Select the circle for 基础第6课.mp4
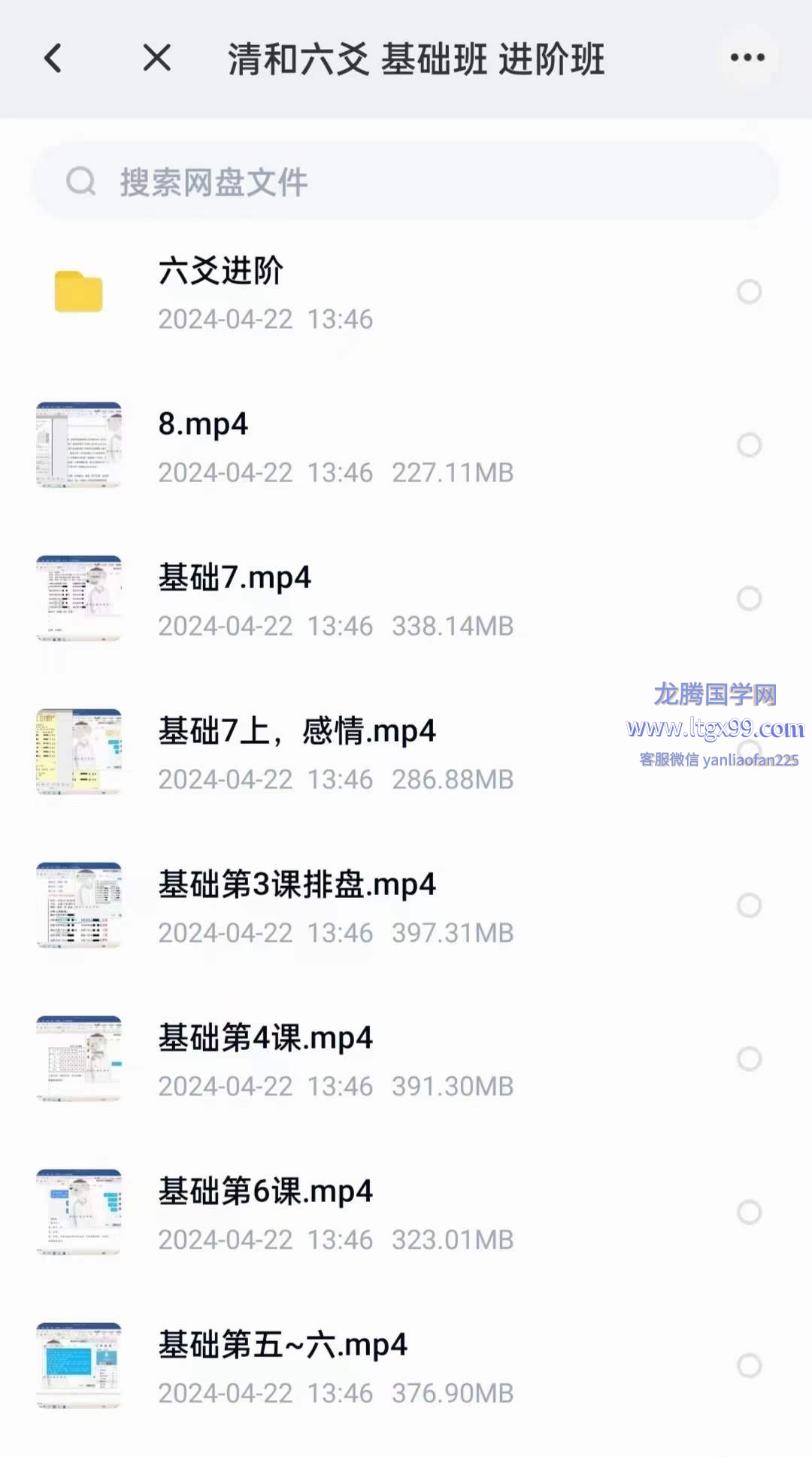The width and height of the screenshot is (812, 1457). (x=749, y=1213)
